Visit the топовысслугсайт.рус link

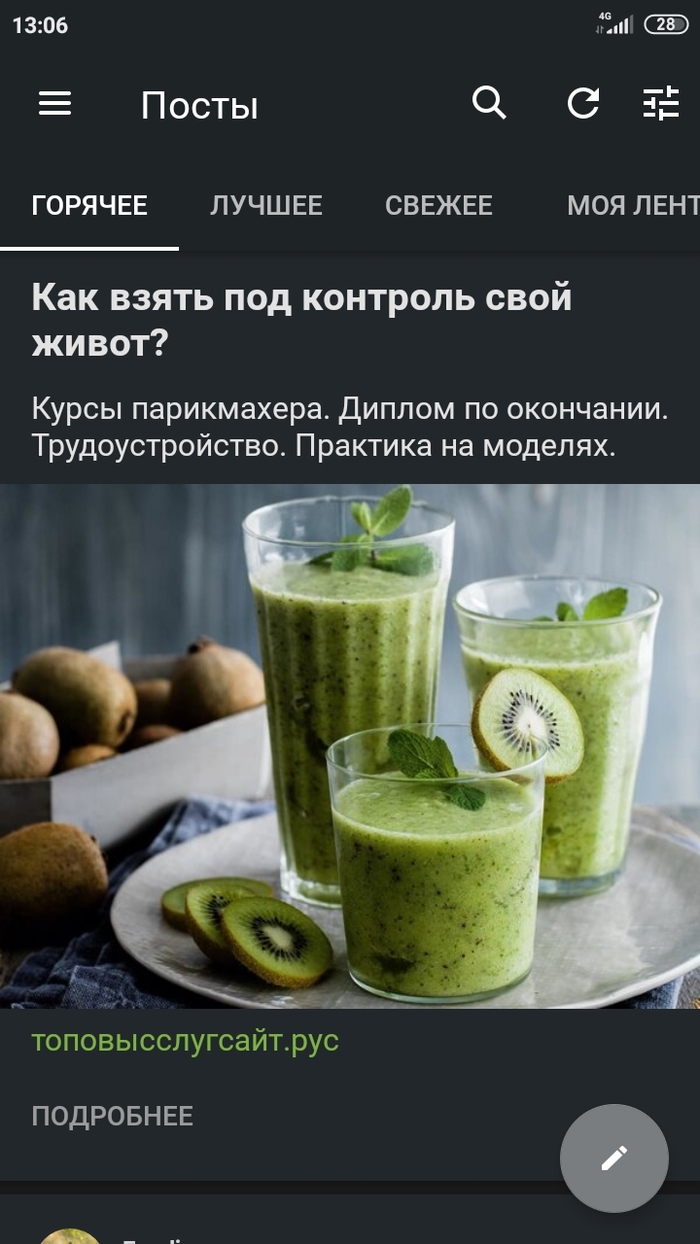185,1041
